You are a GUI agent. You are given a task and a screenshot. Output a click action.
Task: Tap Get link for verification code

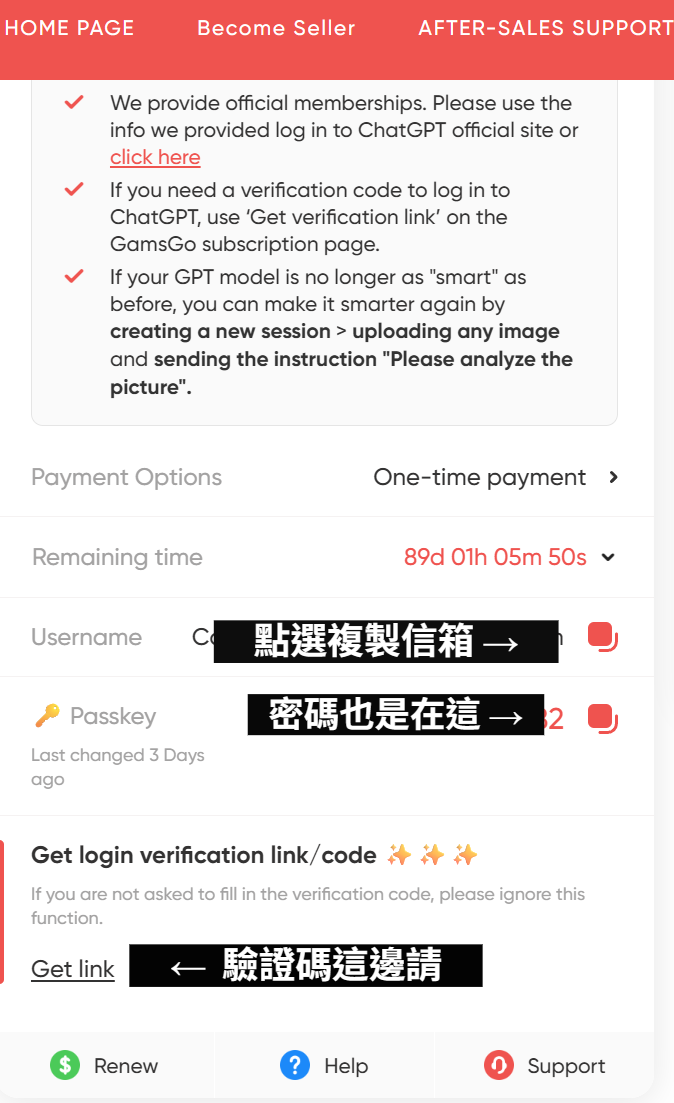pos(73,968)
